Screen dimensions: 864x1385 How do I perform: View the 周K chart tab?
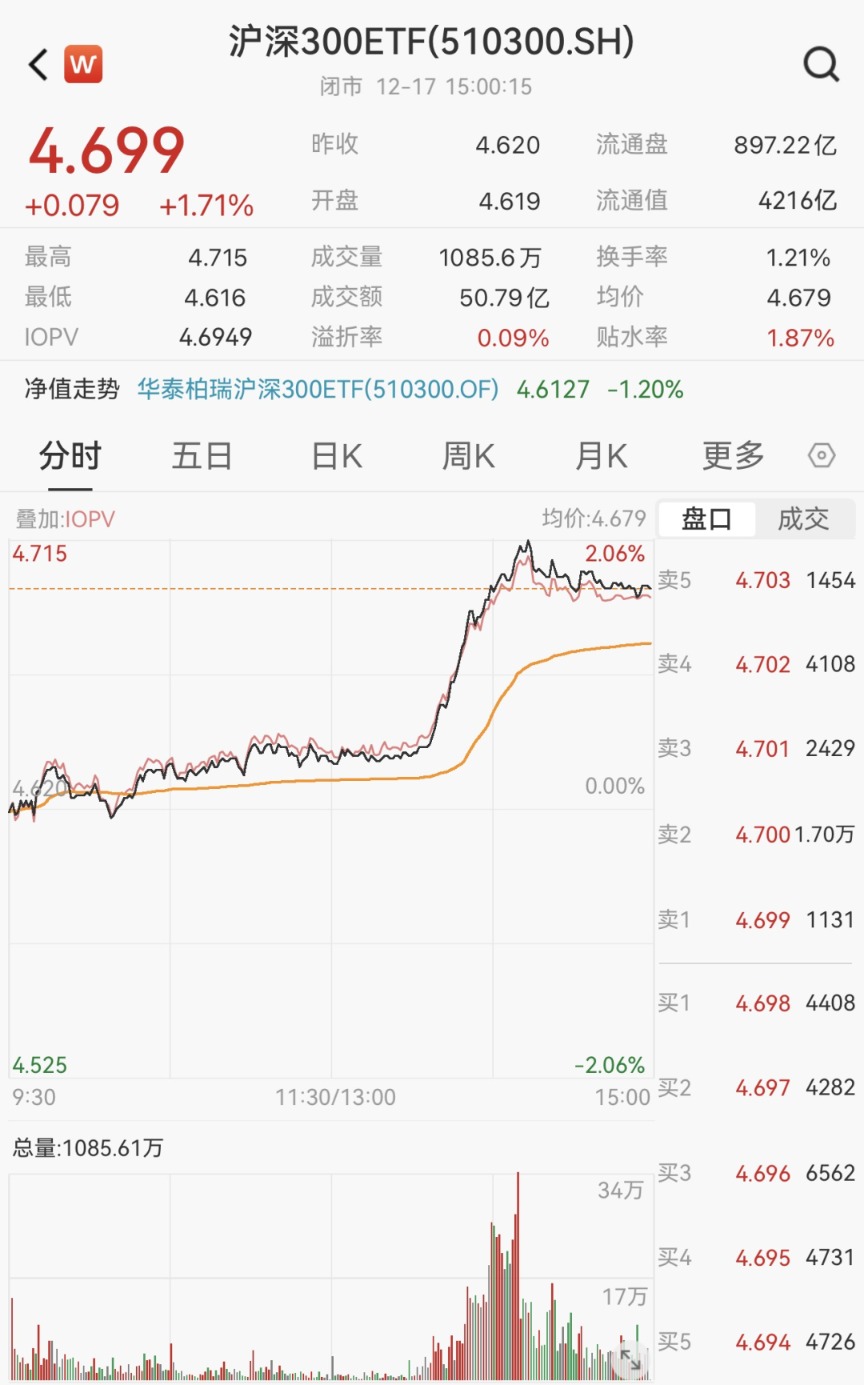[468, 456]
